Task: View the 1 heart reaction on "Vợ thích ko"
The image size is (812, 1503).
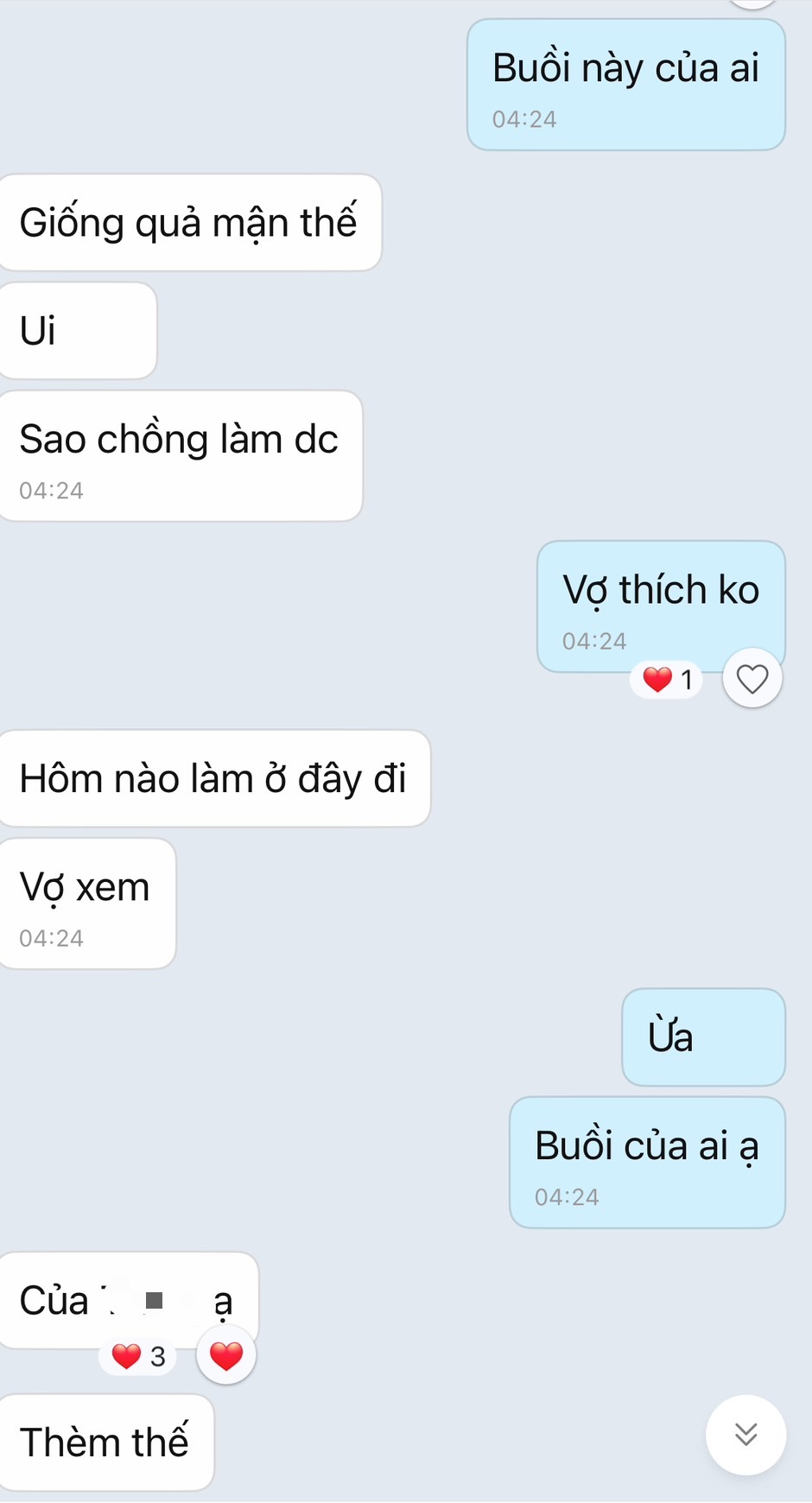Action: pos(668,680)
